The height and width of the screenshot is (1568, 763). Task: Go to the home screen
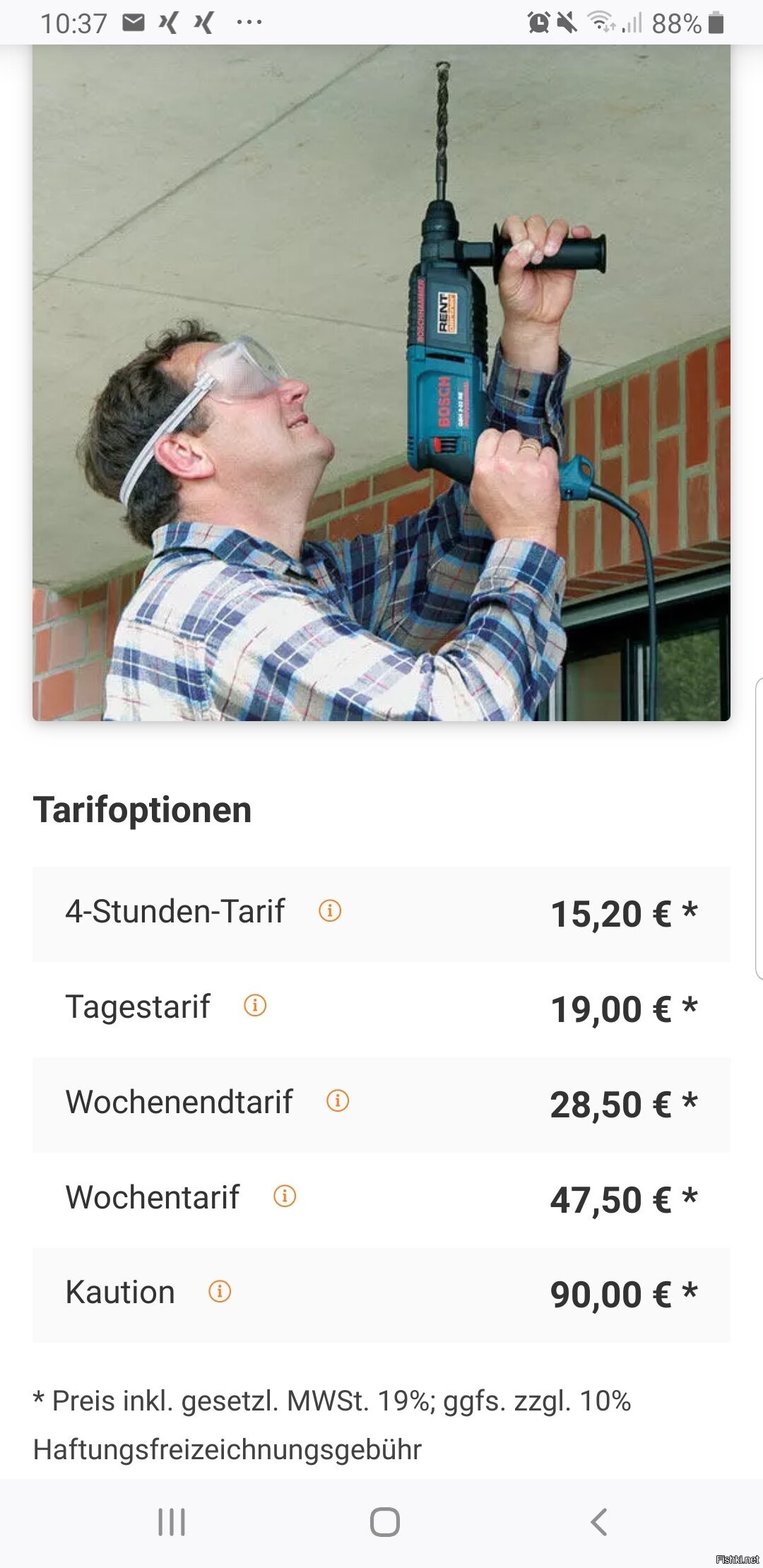384,1521
